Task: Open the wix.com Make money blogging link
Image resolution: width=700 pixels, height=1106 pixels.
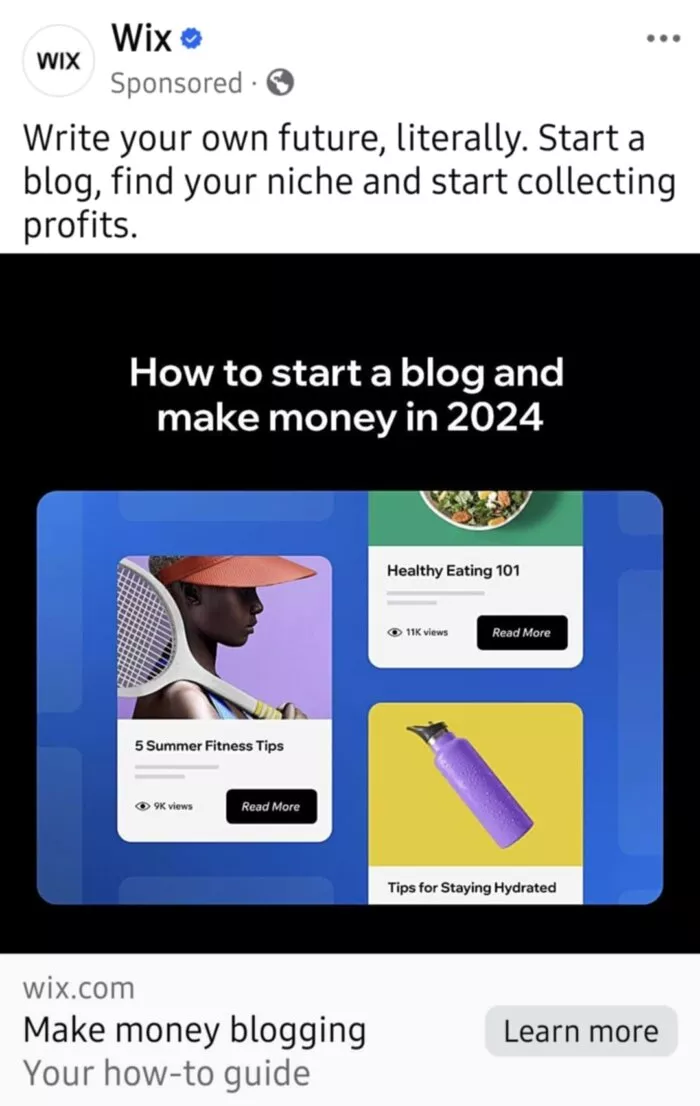Action: (x=194, y=1029)
